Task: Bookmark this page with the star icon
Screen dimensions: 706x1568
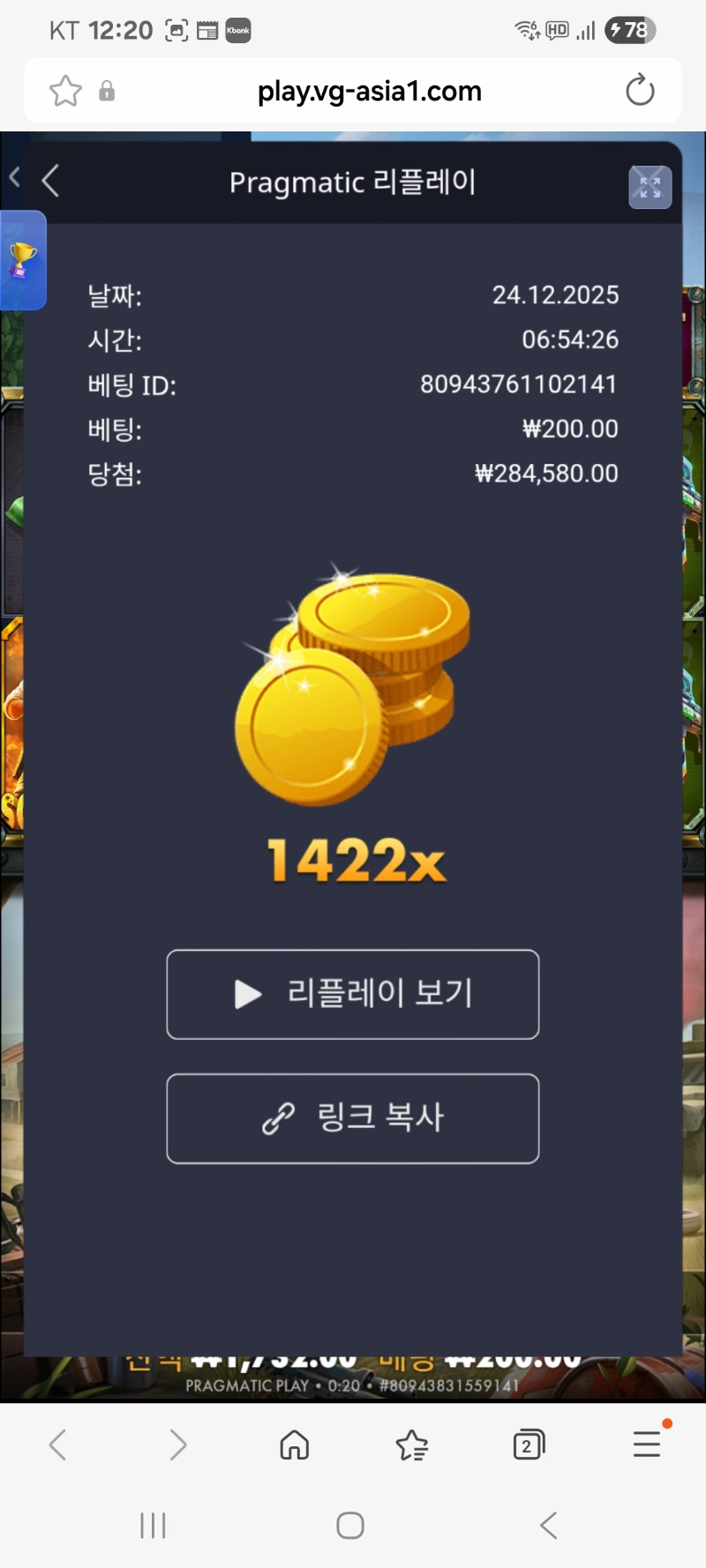Action: coord(65,91)
